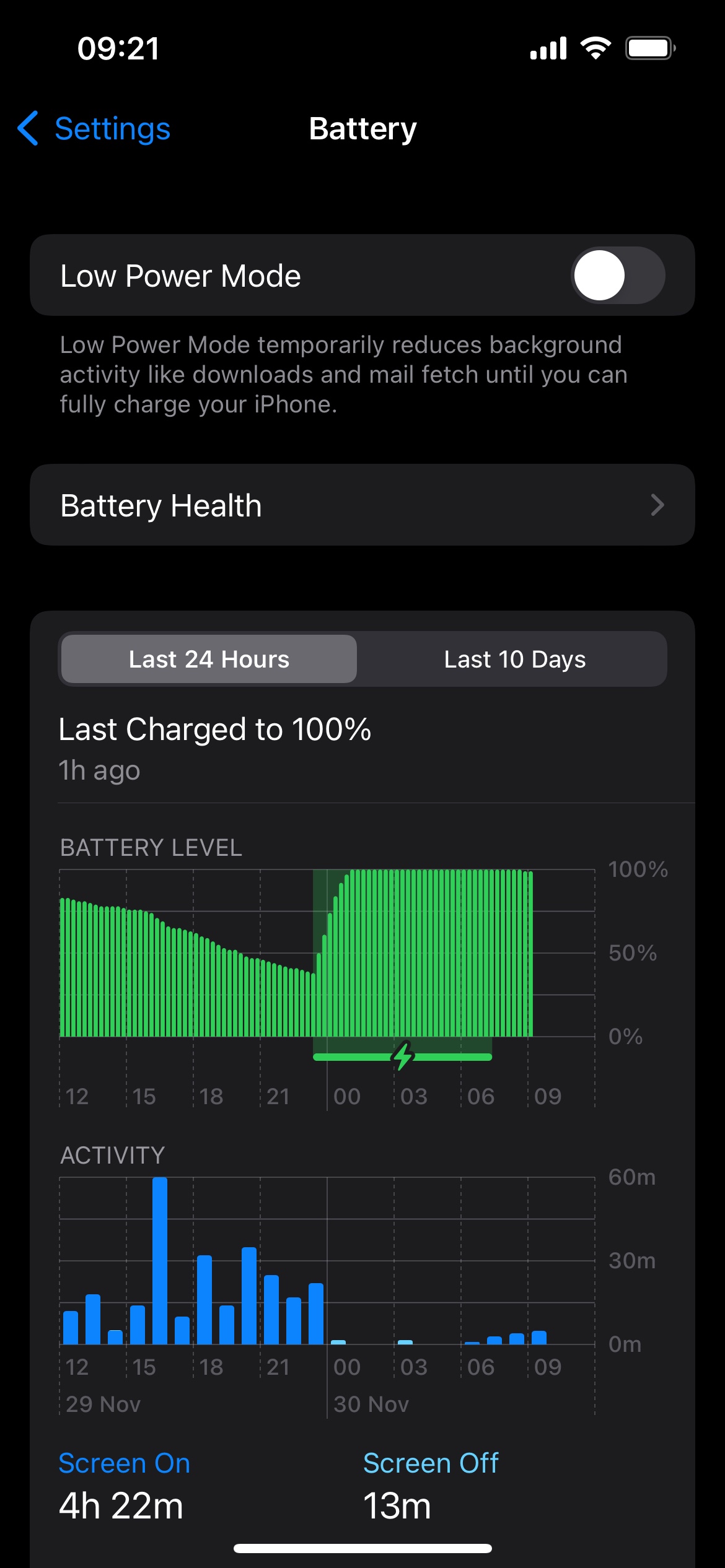Image resolution: width=725 pixels, height=1568 pixels.
Task: Go back to Settings
Action: [94, 129]
